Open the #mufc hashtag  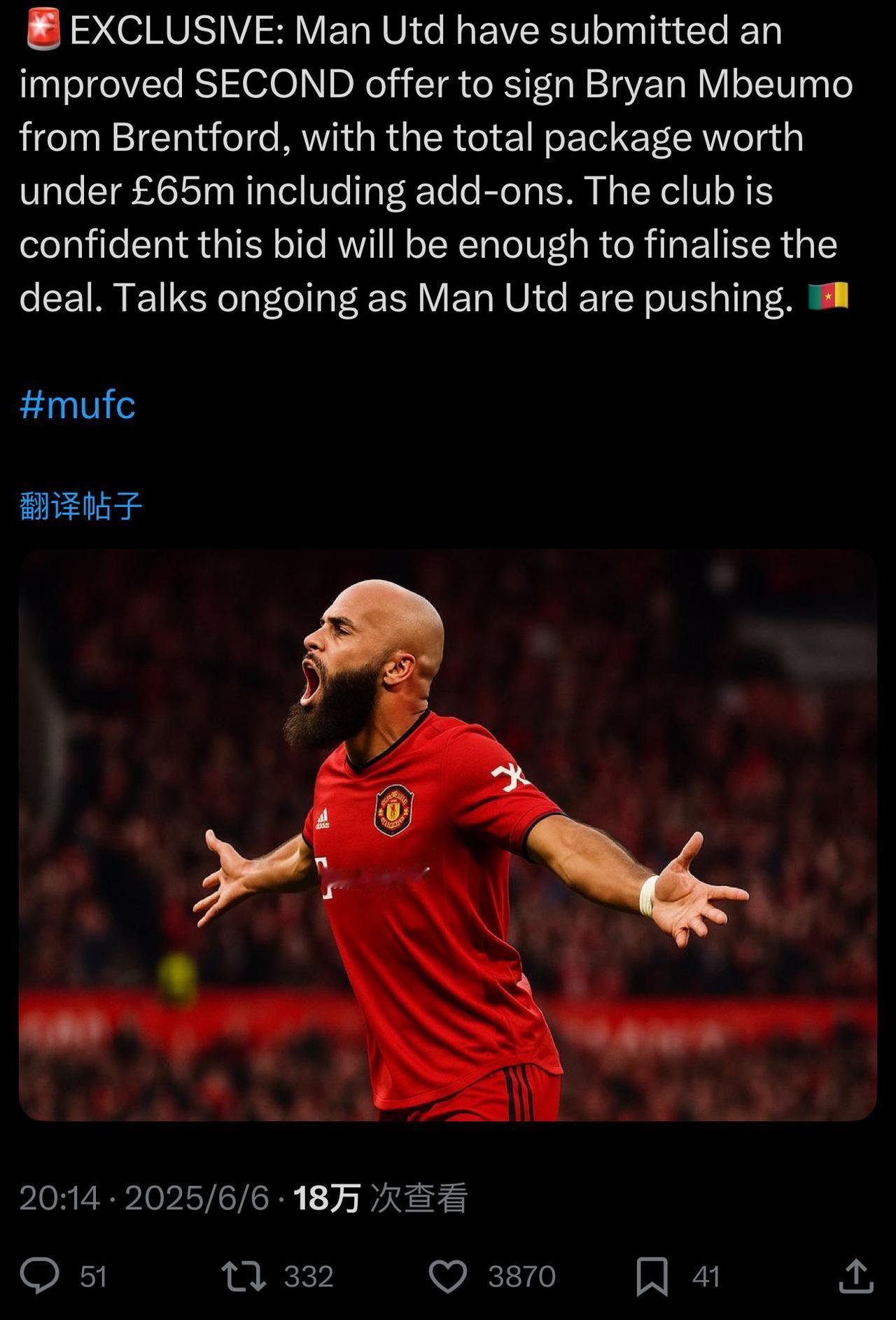(78, 405)
